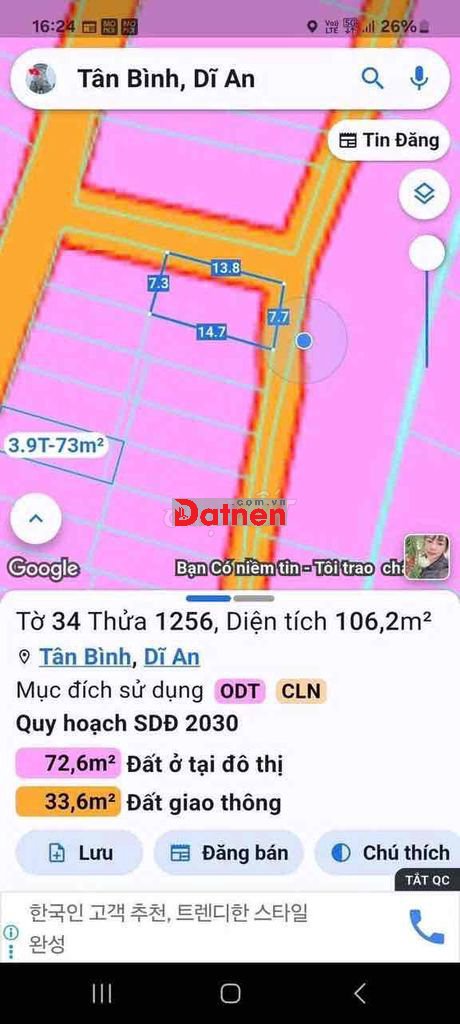Expand the panel with the up chevron
460x1024 pixels.
36,519
